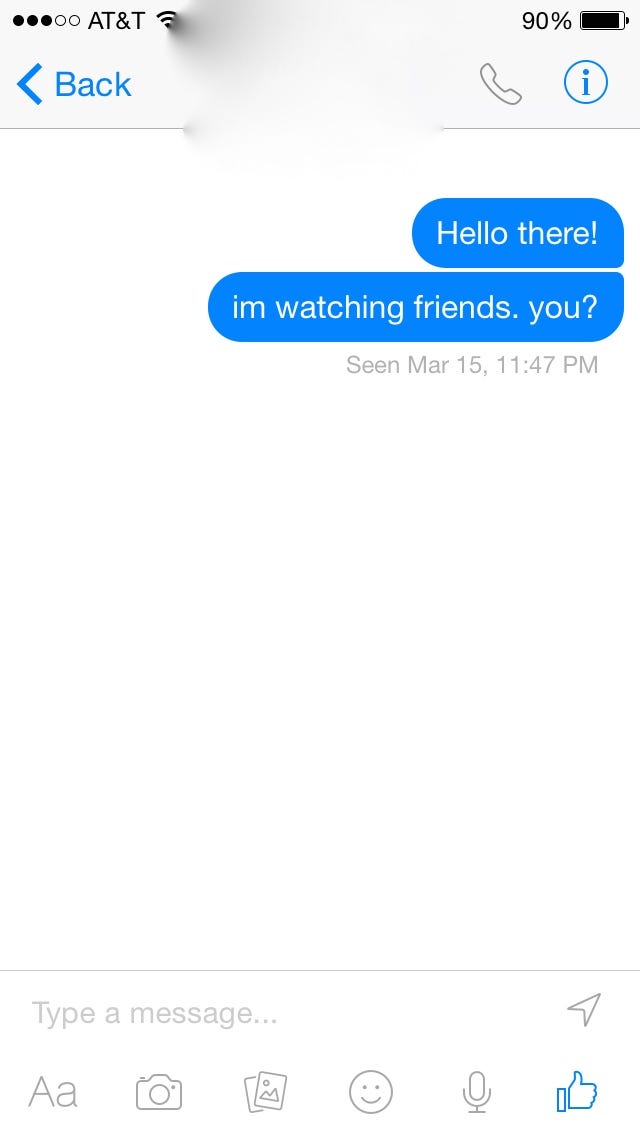Tap the send arrow icon

pyautogui.click(x=584, y=1010)
